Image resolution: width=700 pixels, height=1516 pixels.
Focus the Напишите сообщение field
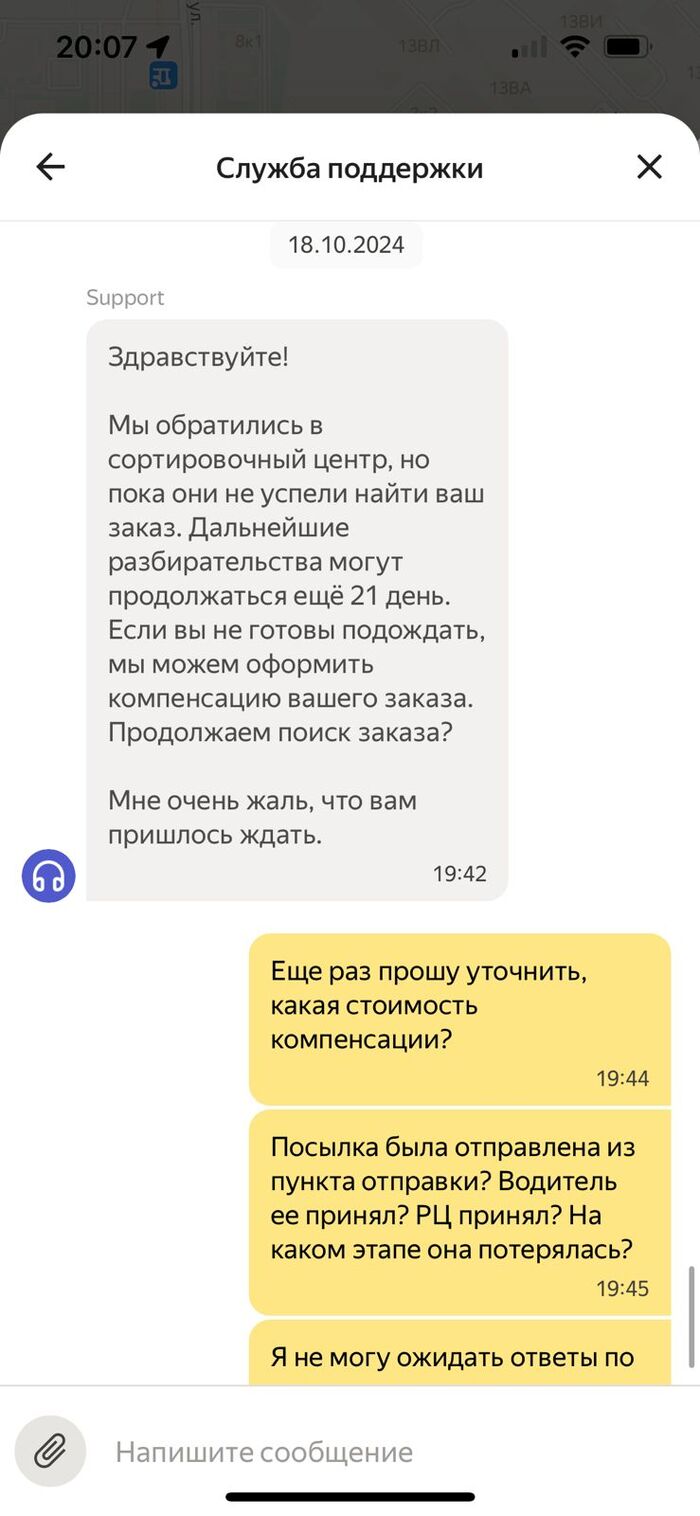tap(380, 1452)
